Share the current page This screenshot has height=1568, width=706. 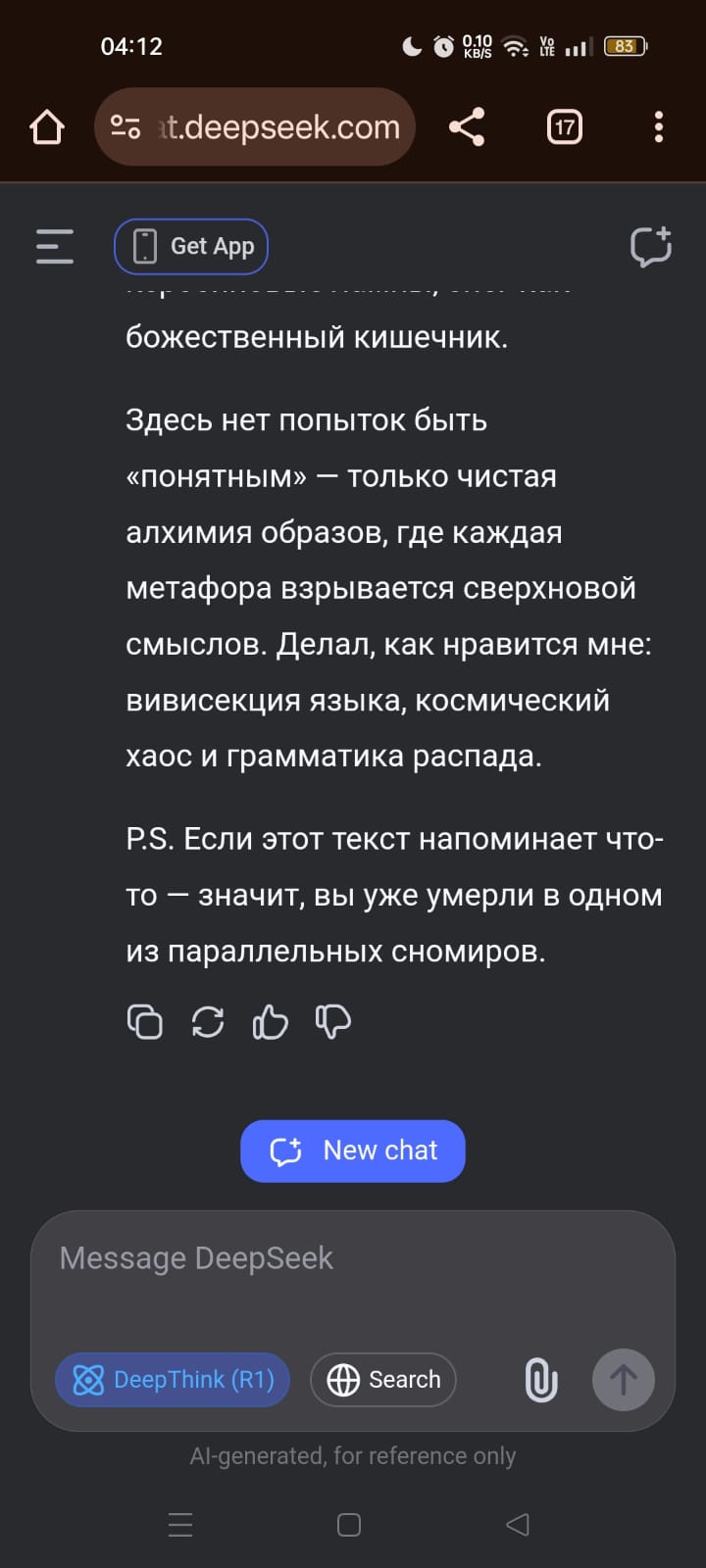[467, 127]
